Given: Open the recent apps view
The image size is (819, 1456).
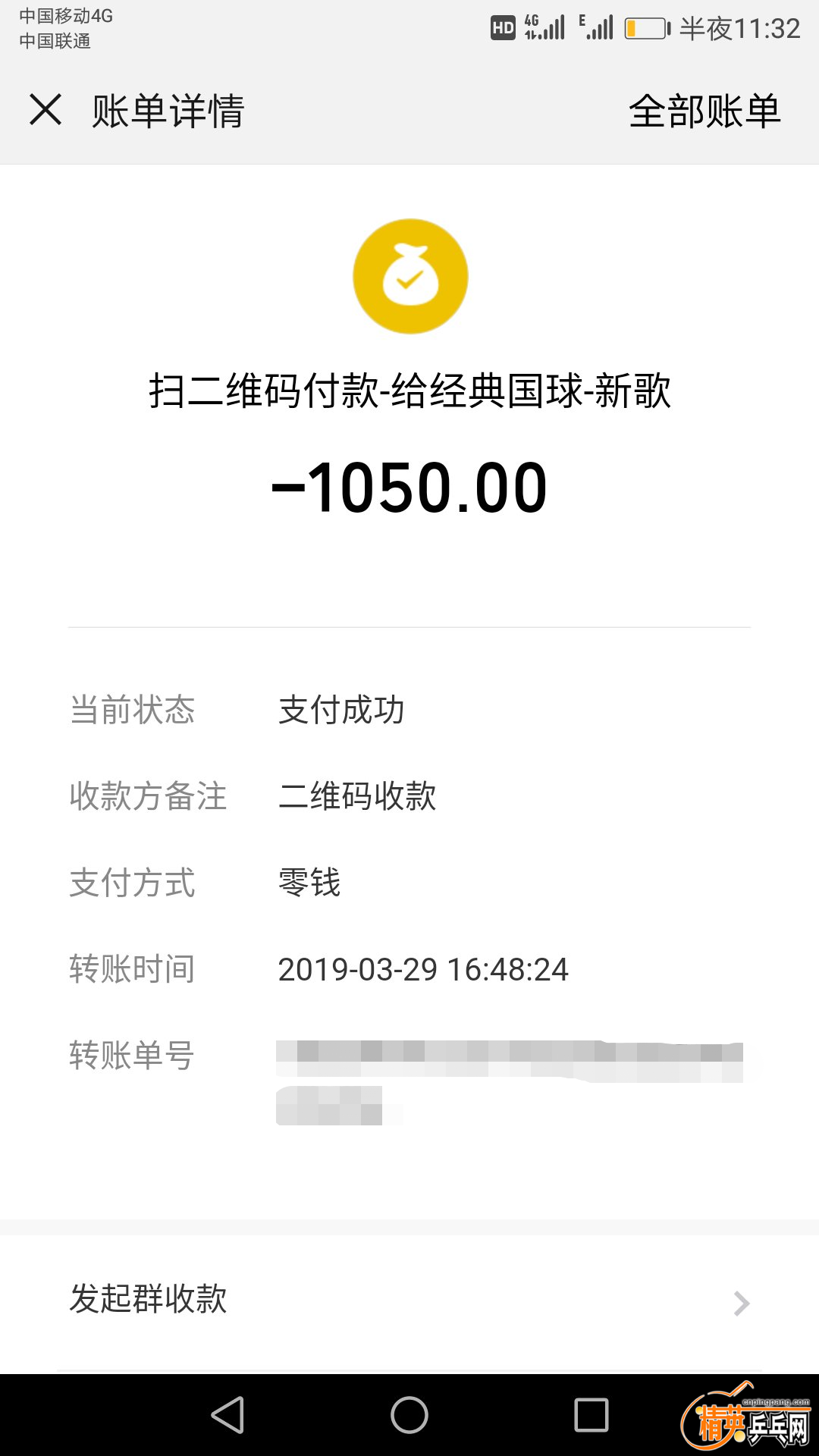Looking at the screenshot, I should [591, 1415].
